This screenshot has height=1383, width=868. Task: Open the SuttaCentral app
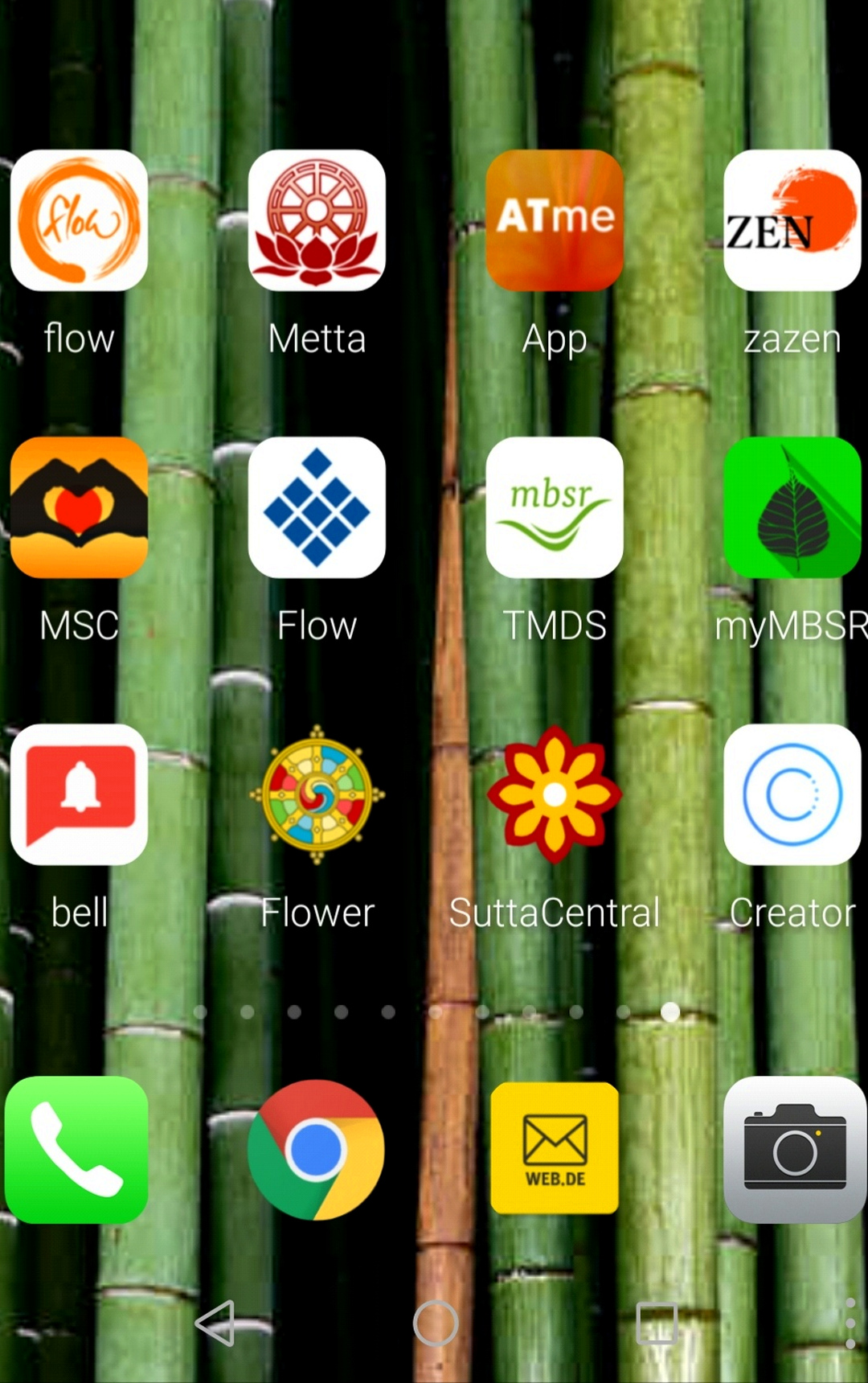(555, 794)
